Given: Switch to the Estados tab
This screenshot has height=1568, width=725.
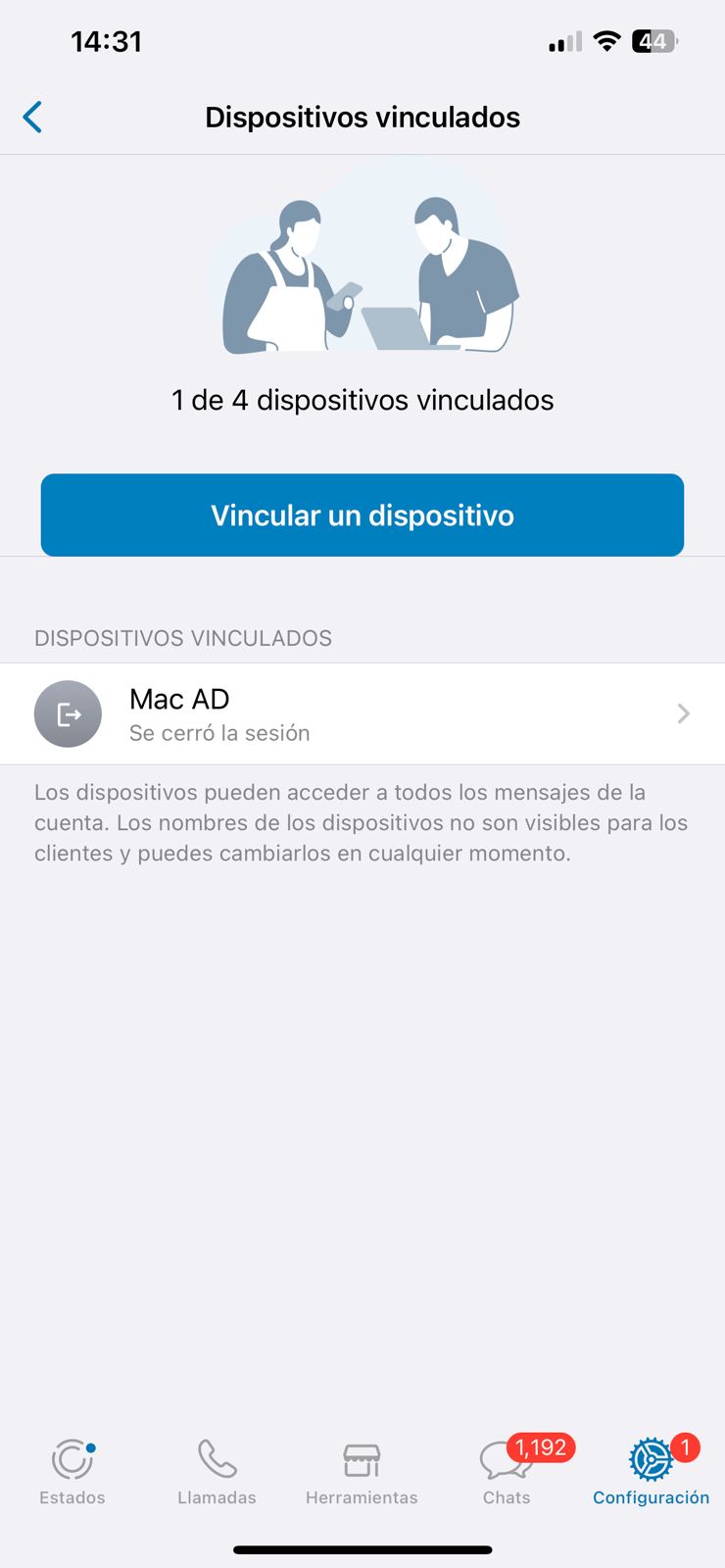Looking at the screenshot, I should coord(72,1472).
